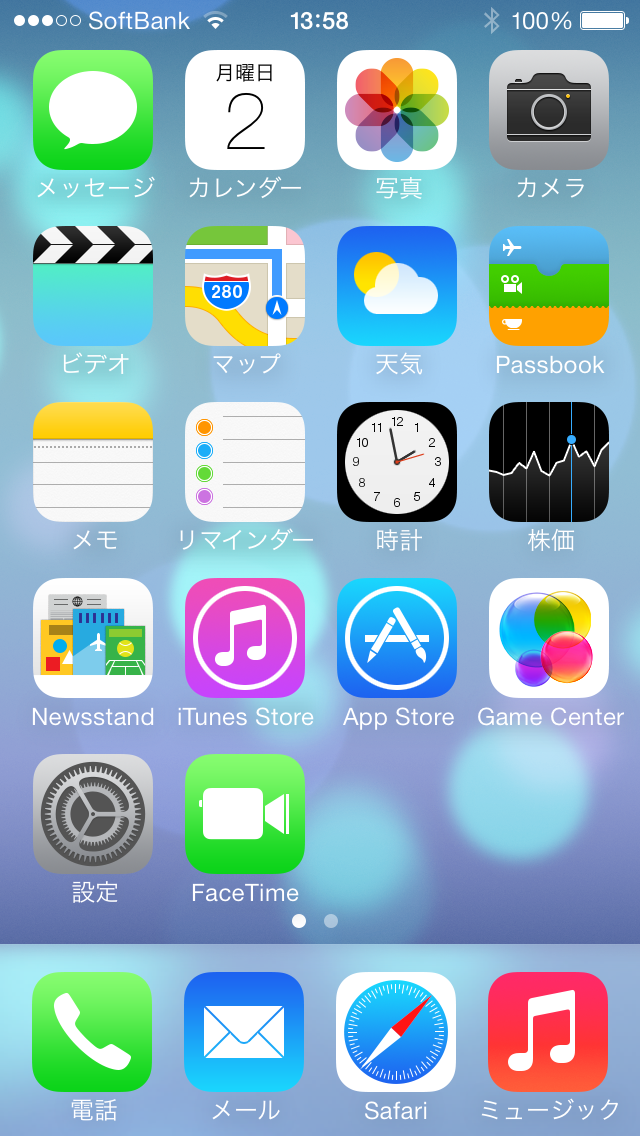640x1136 pixels.
Task: Open 設定 Settings
Action: [x=93, y=814]
